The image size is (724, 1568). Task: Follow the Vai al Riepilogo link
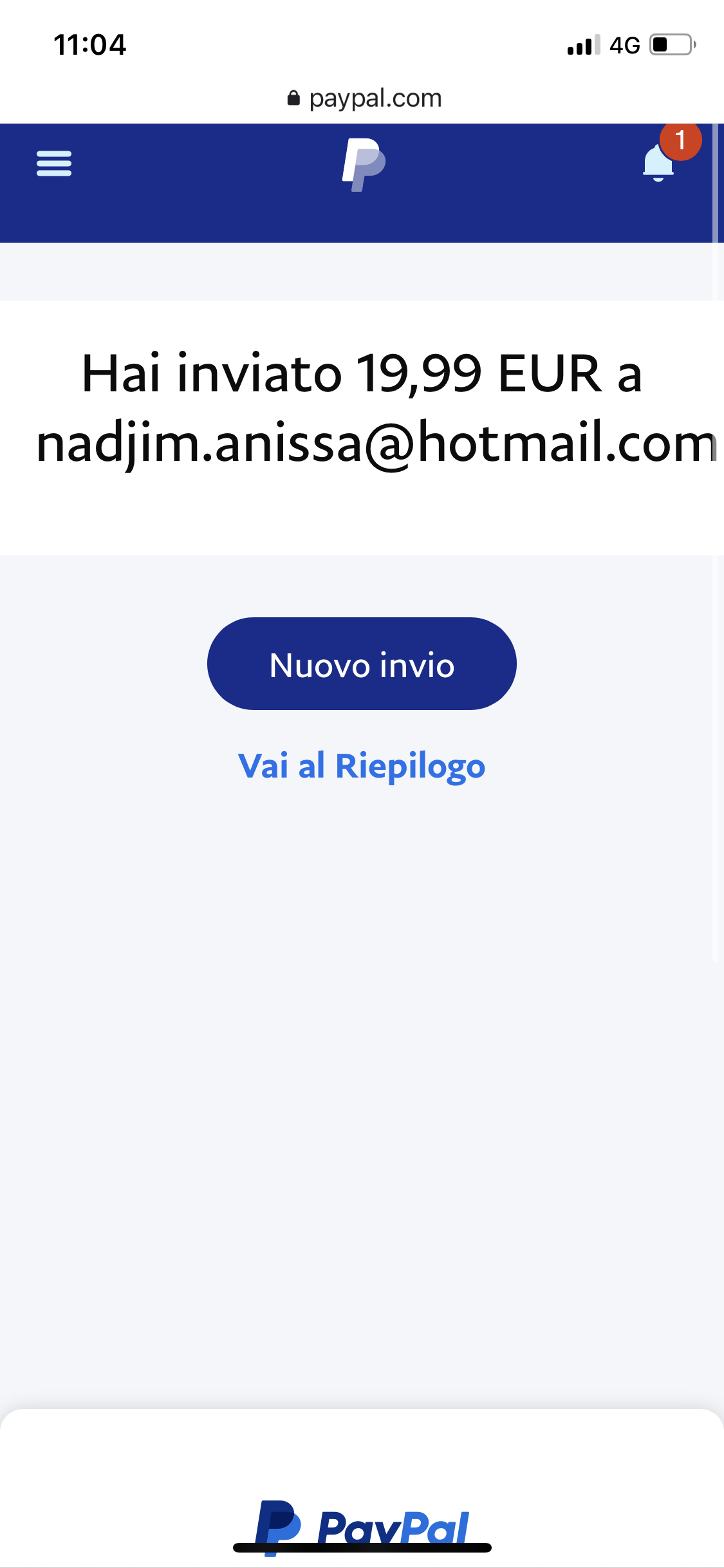(x=362, y=766)
